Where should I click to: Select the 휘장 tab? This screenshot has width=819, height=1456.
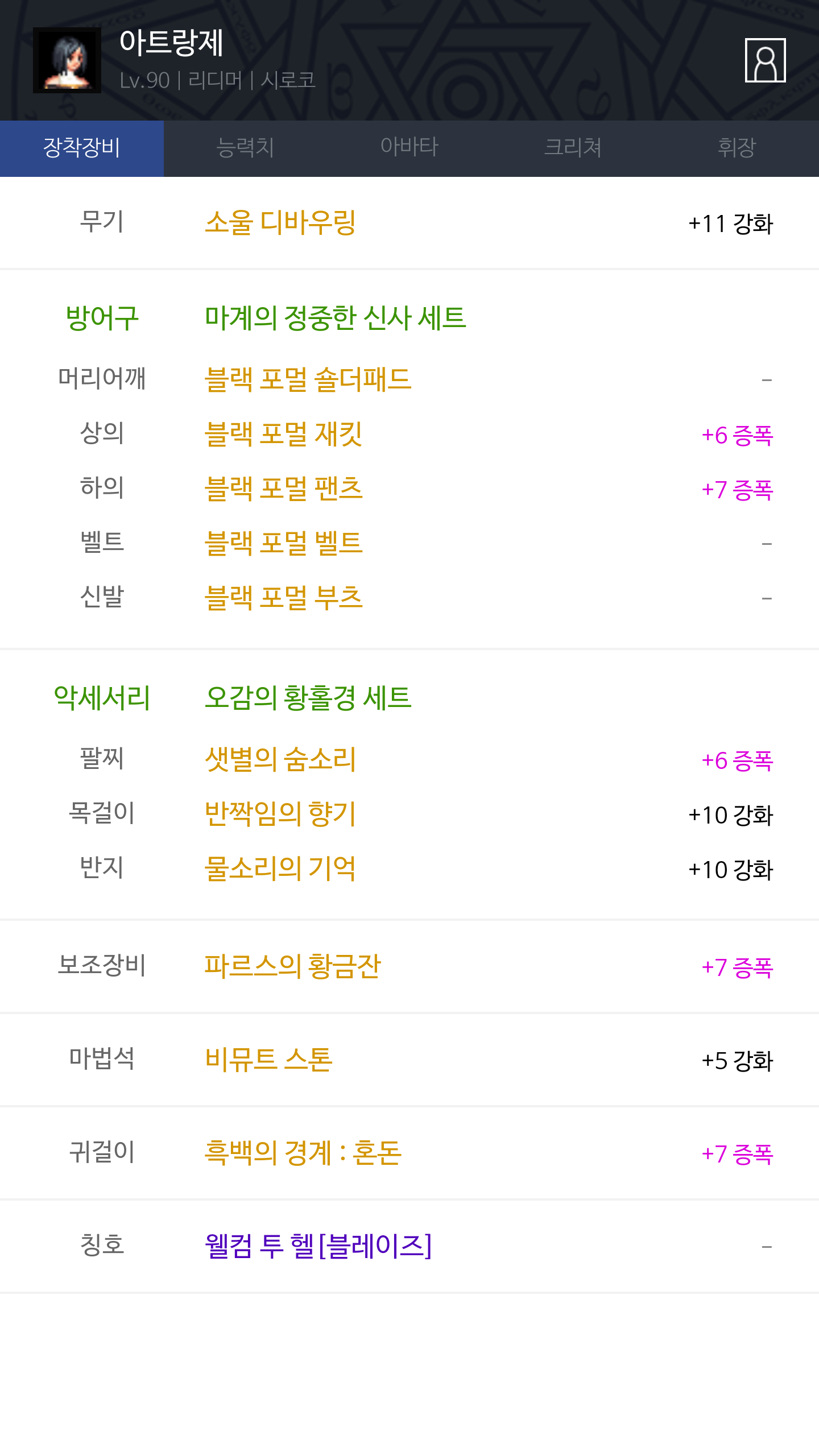coord(737,148)
